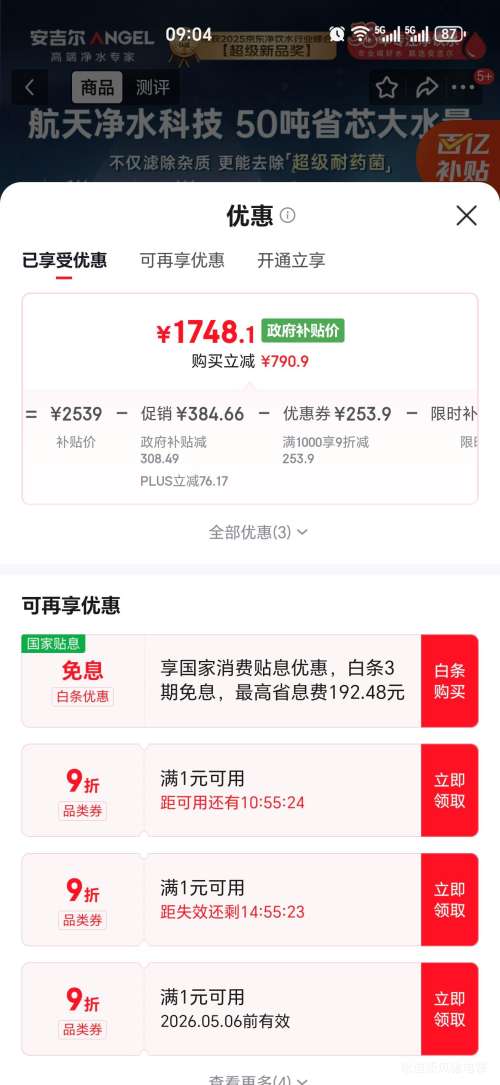The image size is (500, 1085).
Task: Switch to the 测评 tab
Action: [x=153, y=87]
